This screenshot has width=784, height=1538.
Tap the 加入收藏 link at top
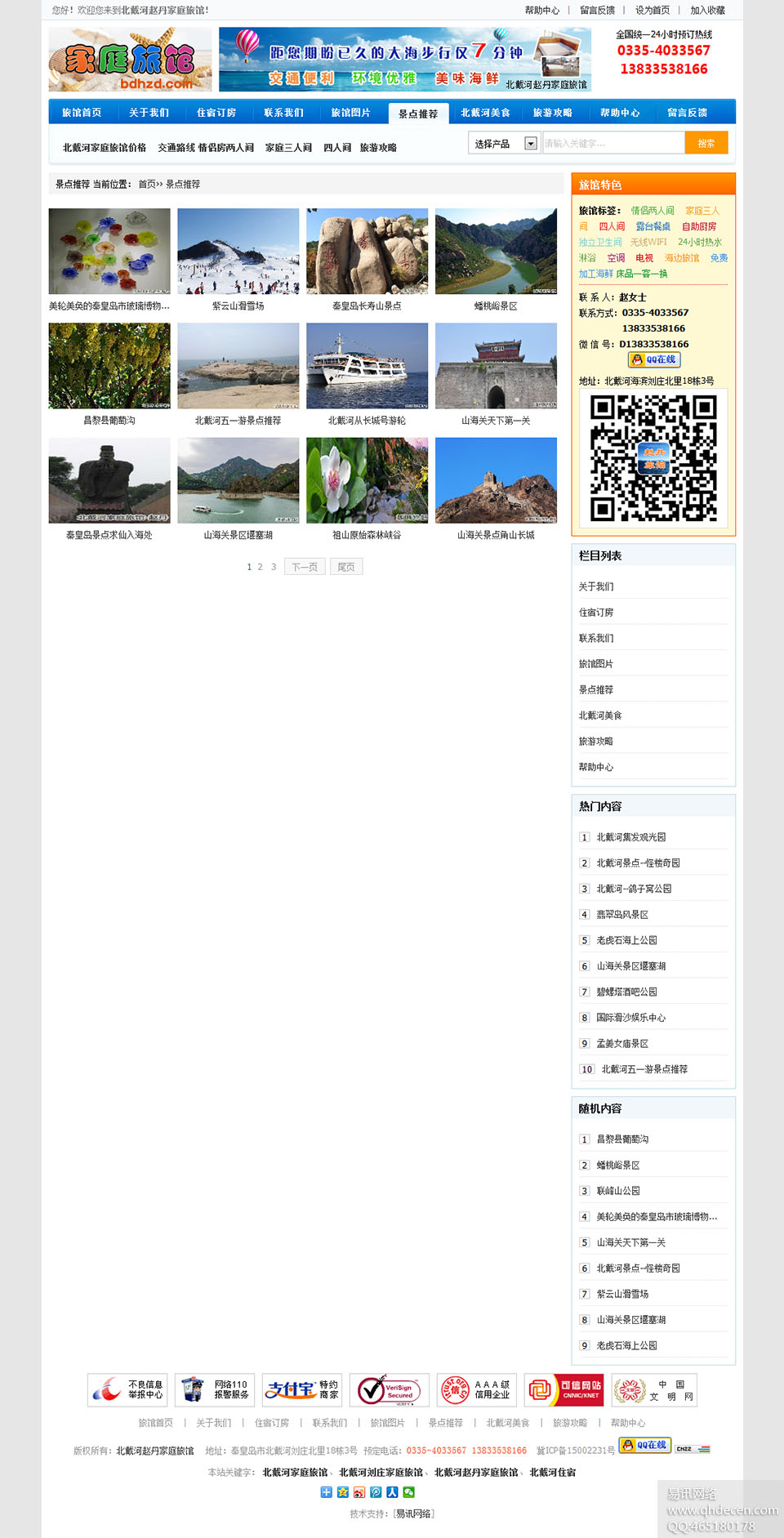pos(707,11)
